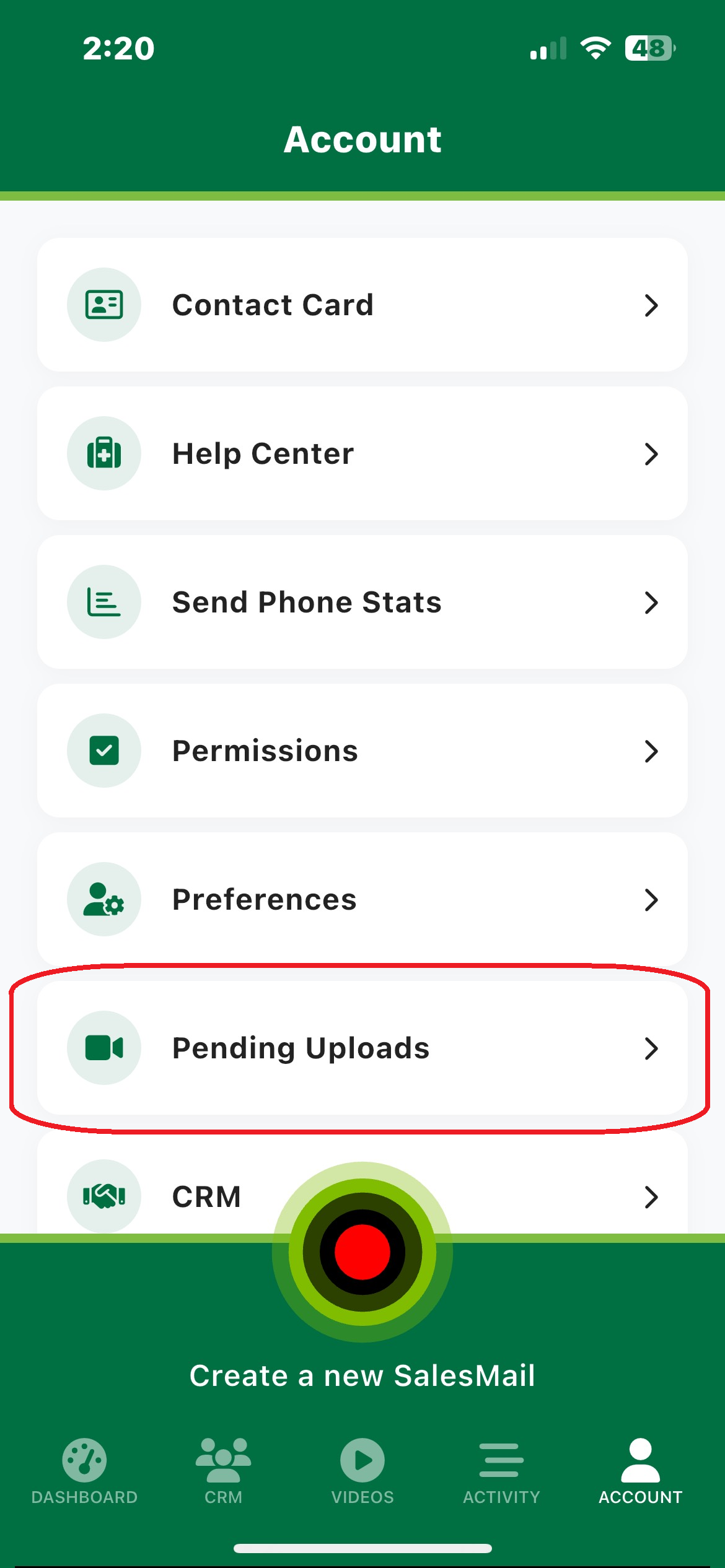This screenshot has width=725, height=1568.
Task: Switch to the Videos tab
Action: 362,1470
